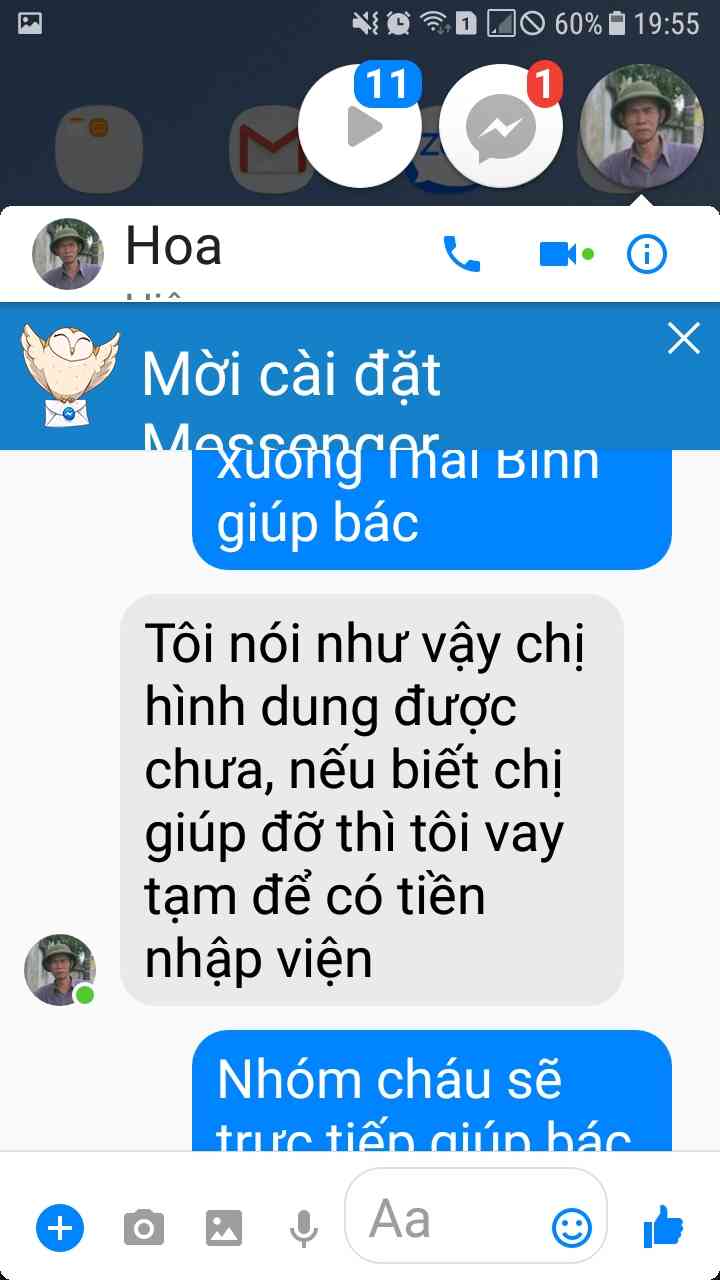Open the emoji smiley picker
The width and height of the screenshot is (720, 1280).
(x=572, y=1227)
